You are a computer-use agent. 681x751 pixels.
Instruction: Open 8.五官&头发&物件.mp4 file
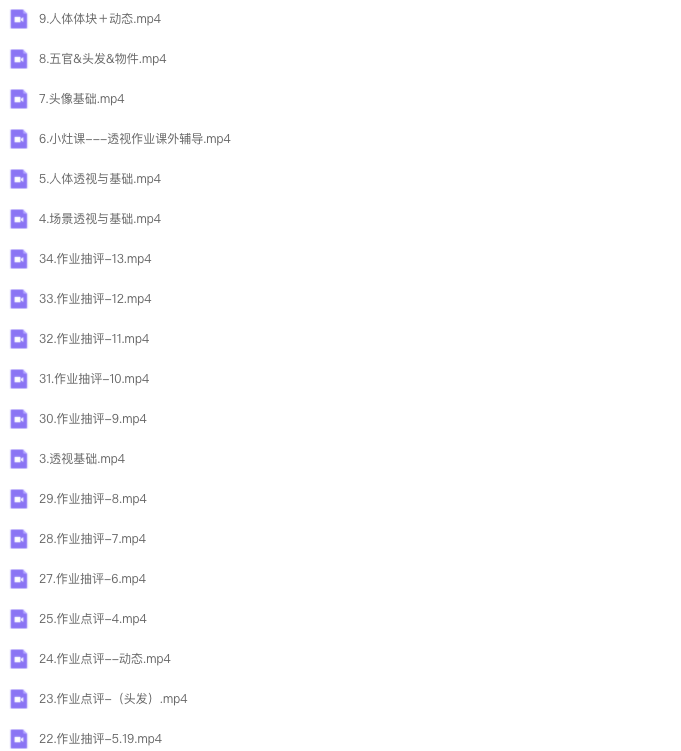(102, 59)
